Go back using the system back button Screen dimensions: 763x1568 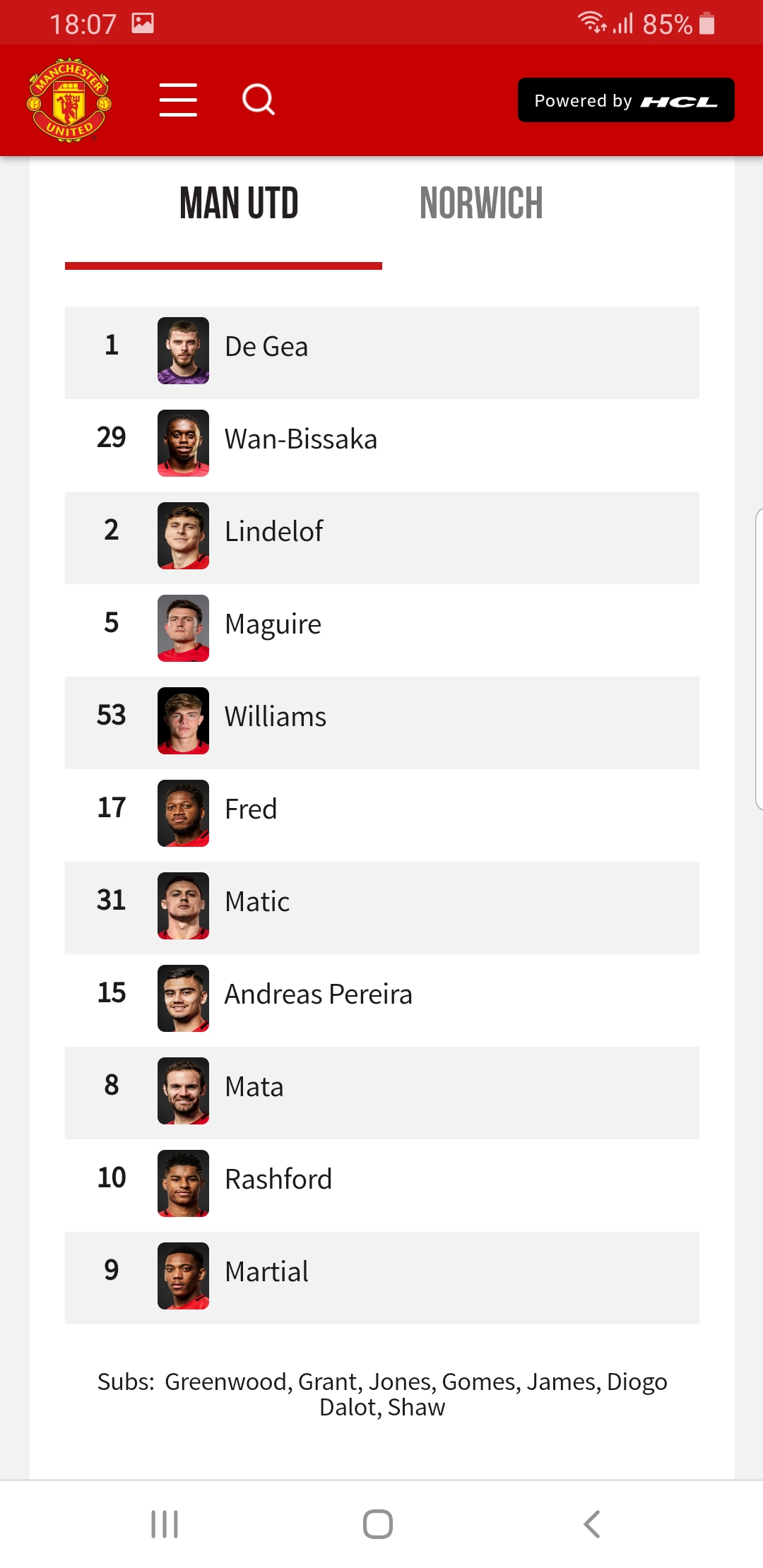(592, 1524)
